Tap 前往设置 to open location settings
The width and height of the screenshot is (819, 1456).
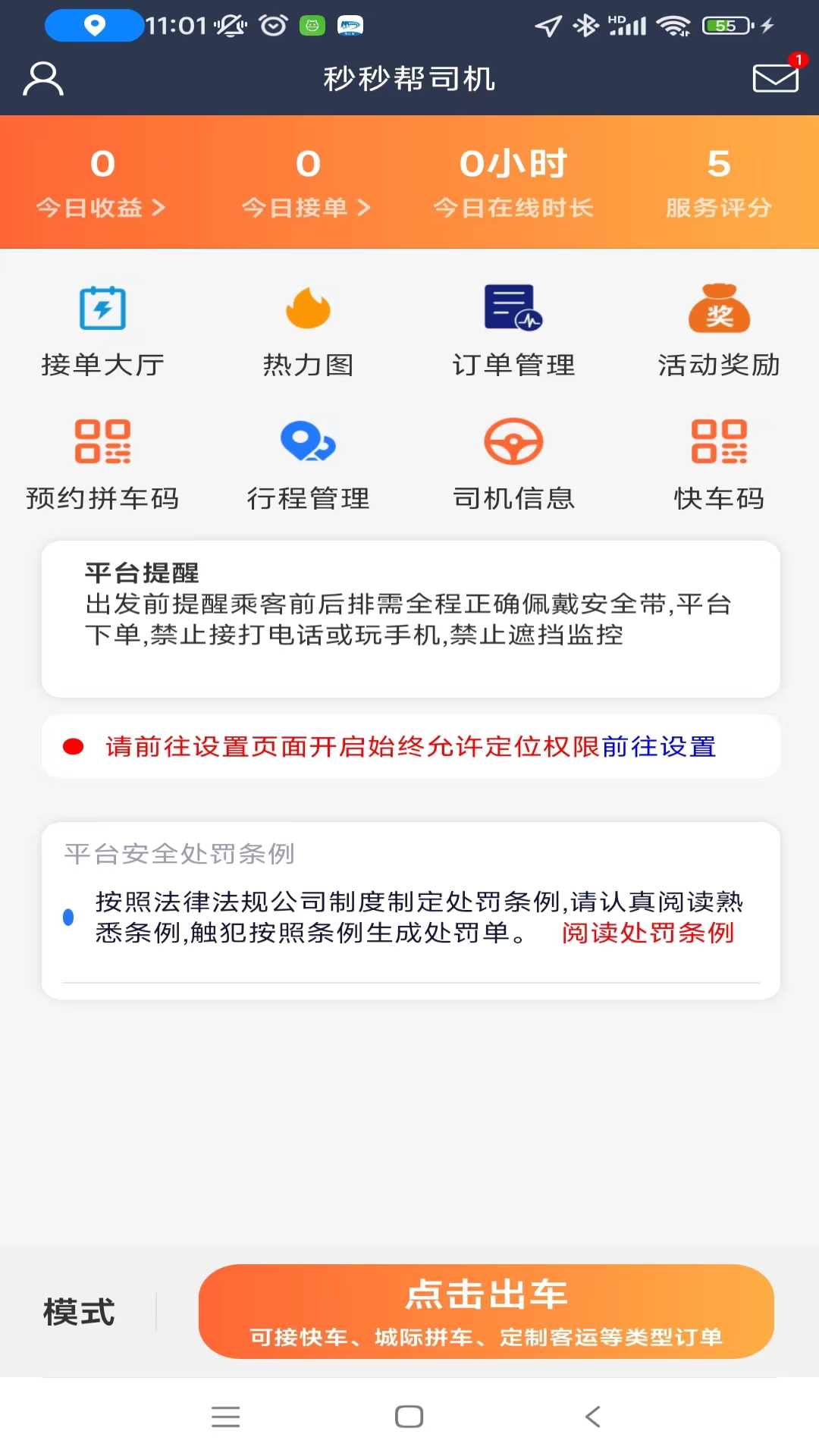click(x=659, y=747)
